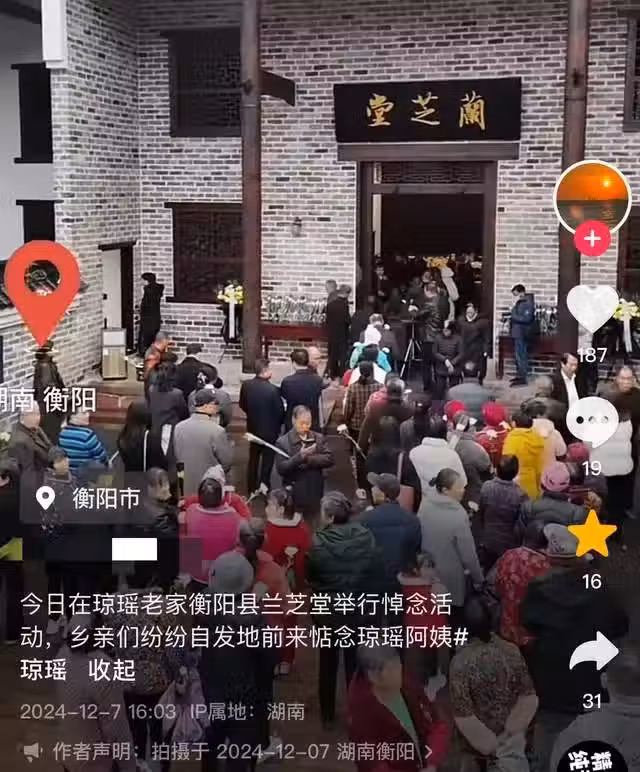Open the comments bubble showing 19
Image resolution: width=640 pixels, height=772 pixels.
click(592, 422)
